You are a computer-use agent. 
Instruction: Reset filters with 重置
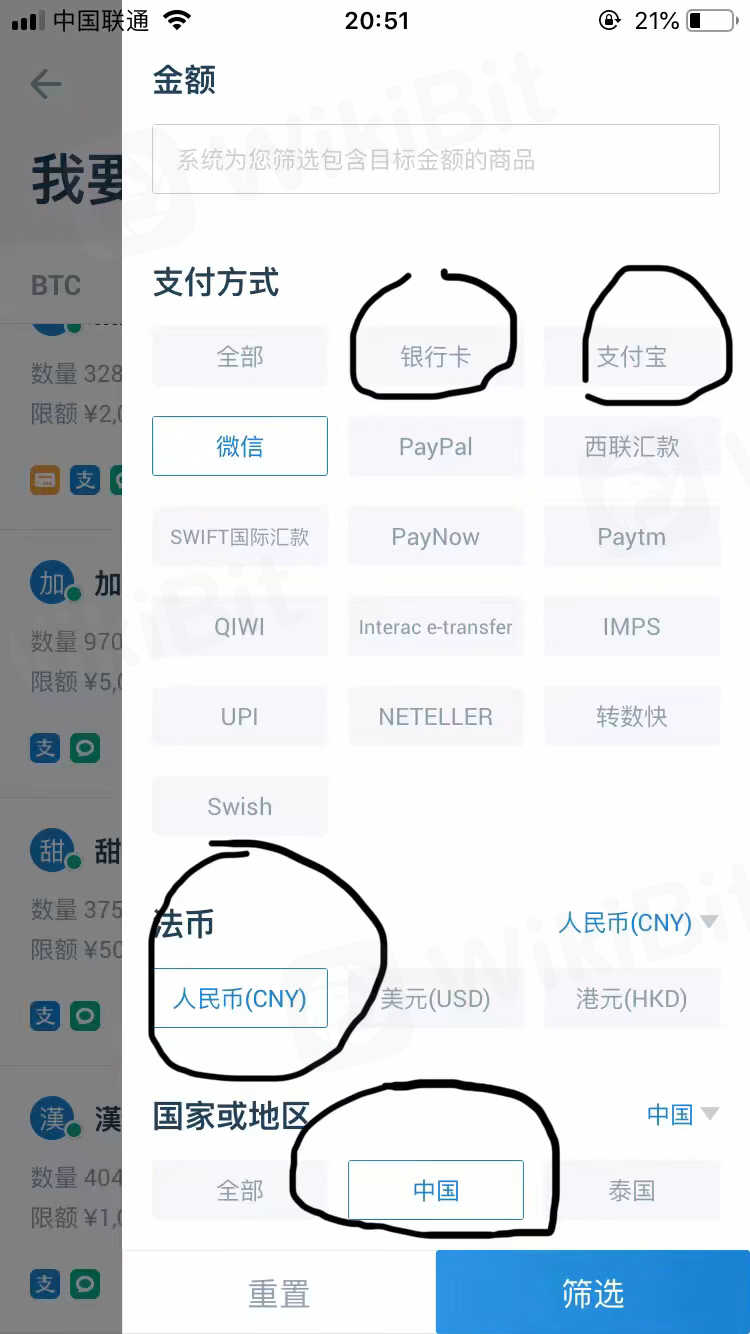click(279, 1293)
